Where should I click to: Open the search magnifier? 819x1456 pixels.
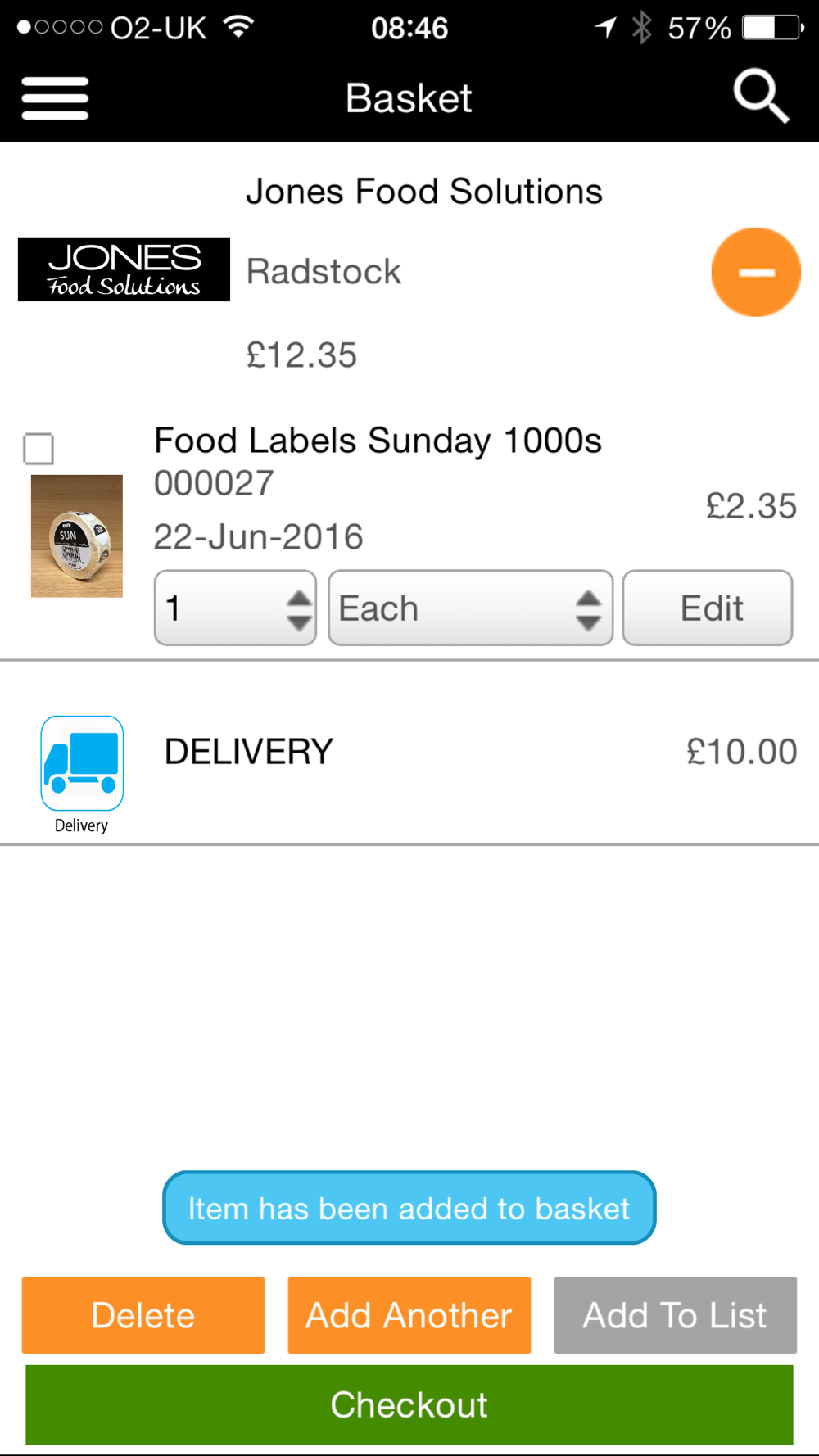click(x=761, y=97)
